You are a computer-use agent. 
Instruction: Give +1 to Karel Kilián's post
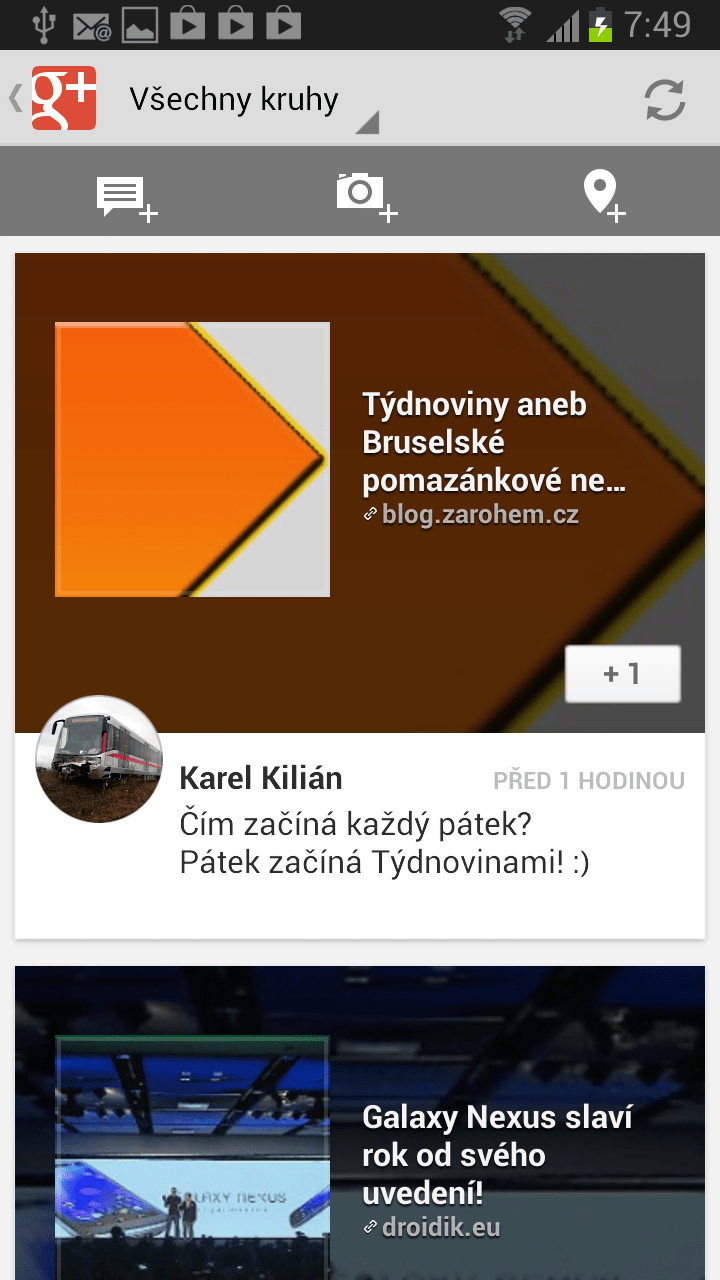(x=622, y=674)
